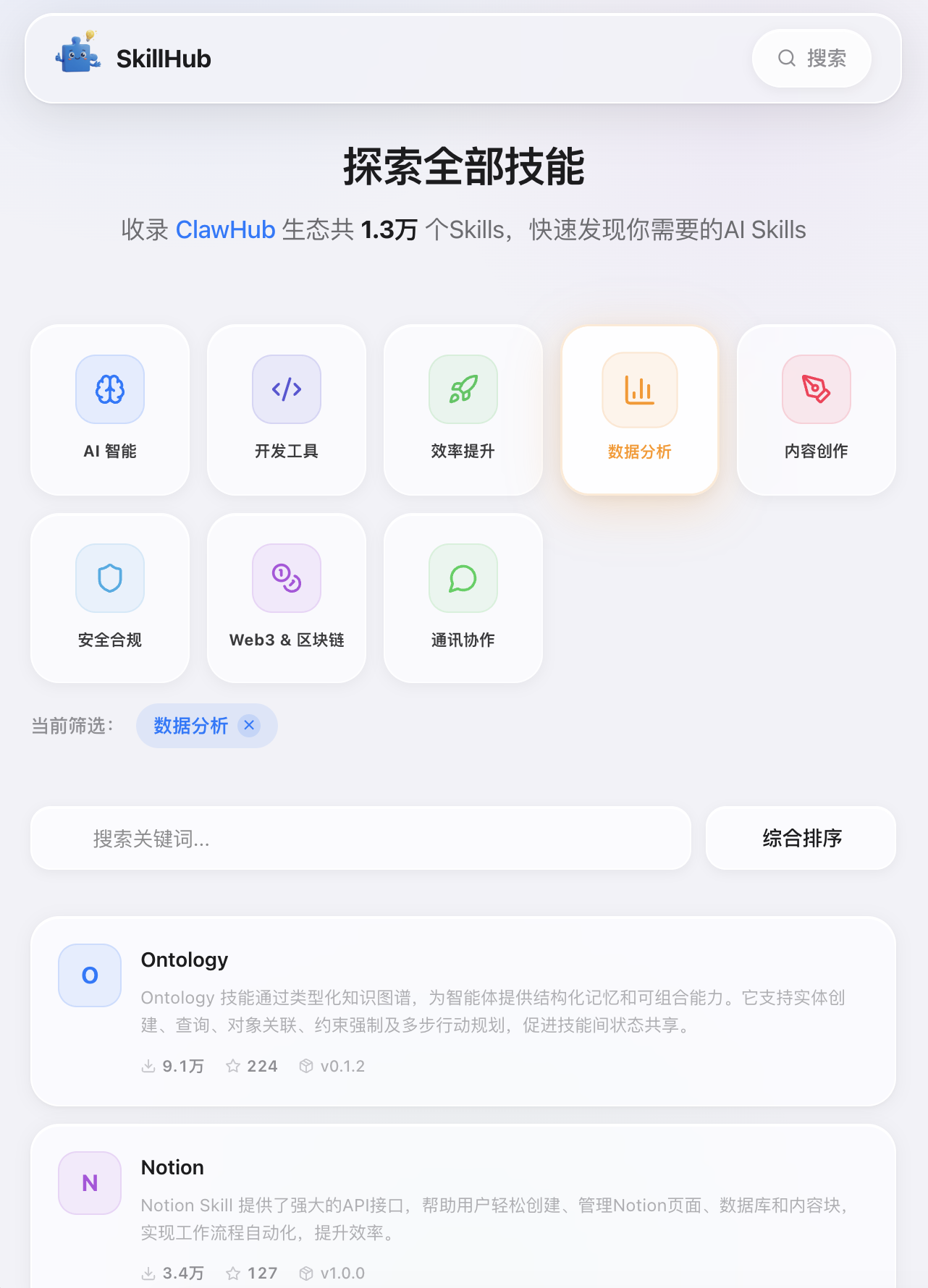Remove the 数据分析 filter chip
928x1288 pixels.
click(249, 725)
